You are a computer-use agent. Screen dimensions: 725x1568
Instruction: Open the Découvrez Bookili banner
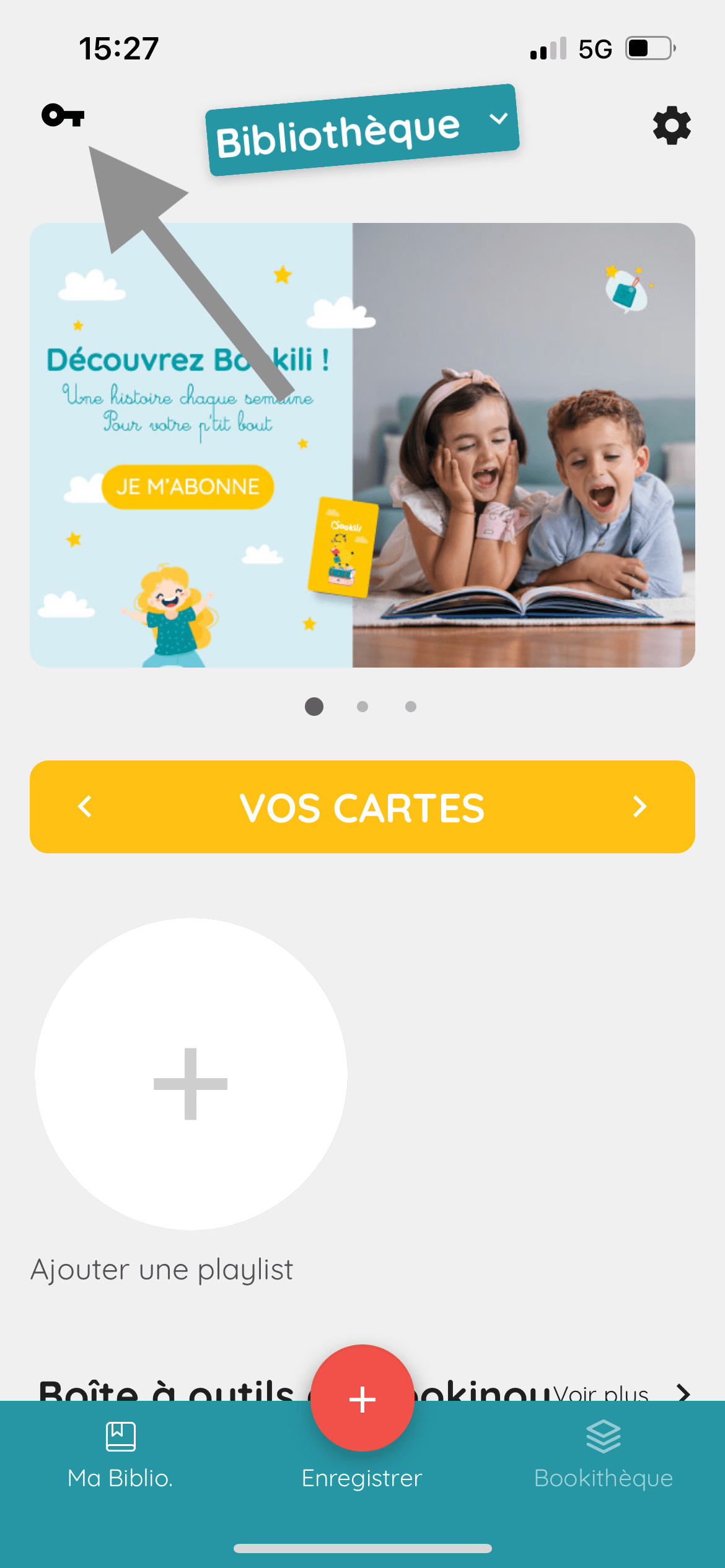tap(362, 445)
